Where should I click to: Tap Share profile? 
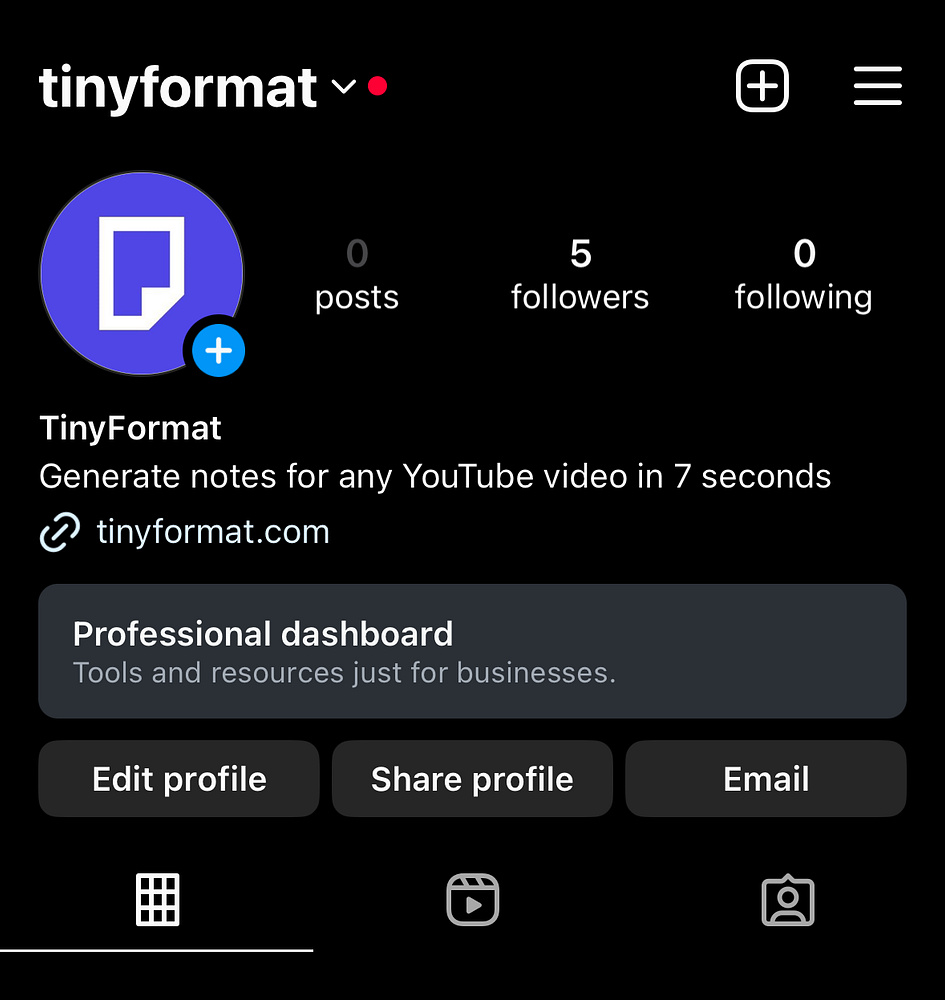472,779
